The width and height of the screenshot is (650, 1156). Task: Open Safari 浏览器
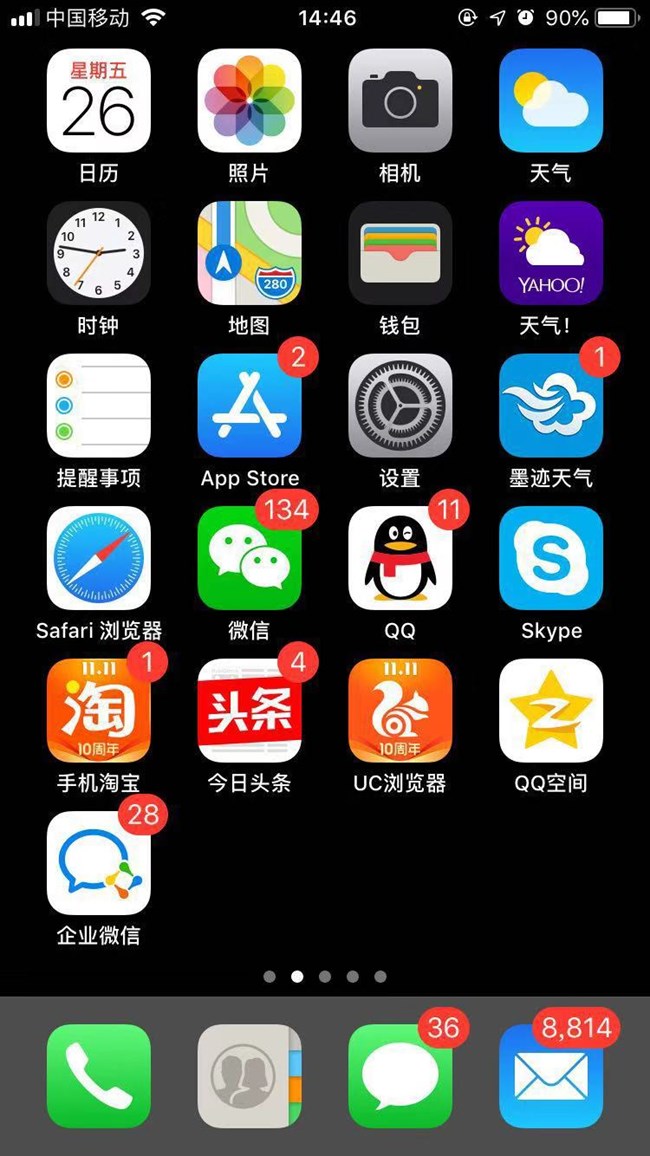coord(98,558)
